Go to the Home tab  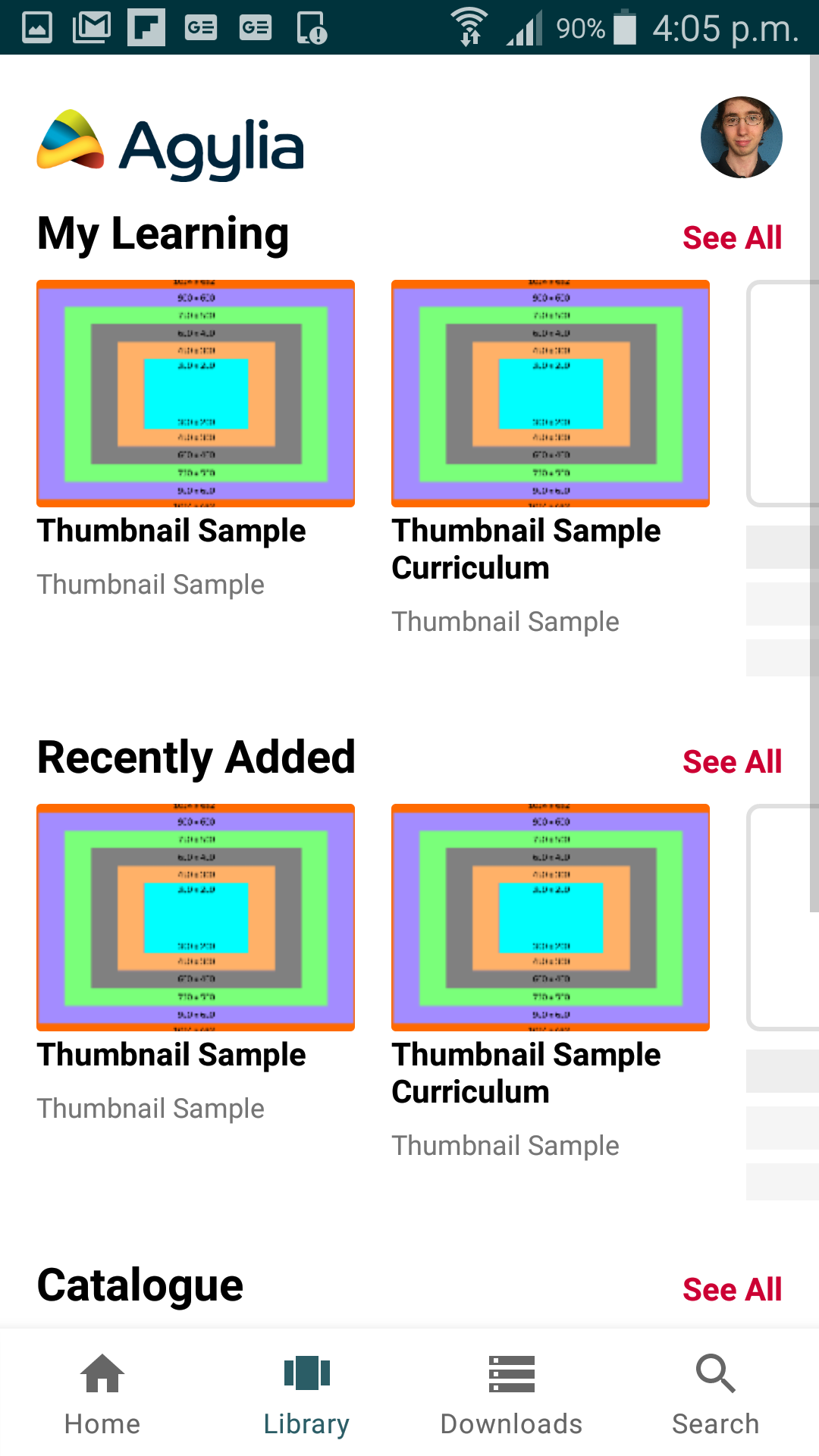point(102,1394)
